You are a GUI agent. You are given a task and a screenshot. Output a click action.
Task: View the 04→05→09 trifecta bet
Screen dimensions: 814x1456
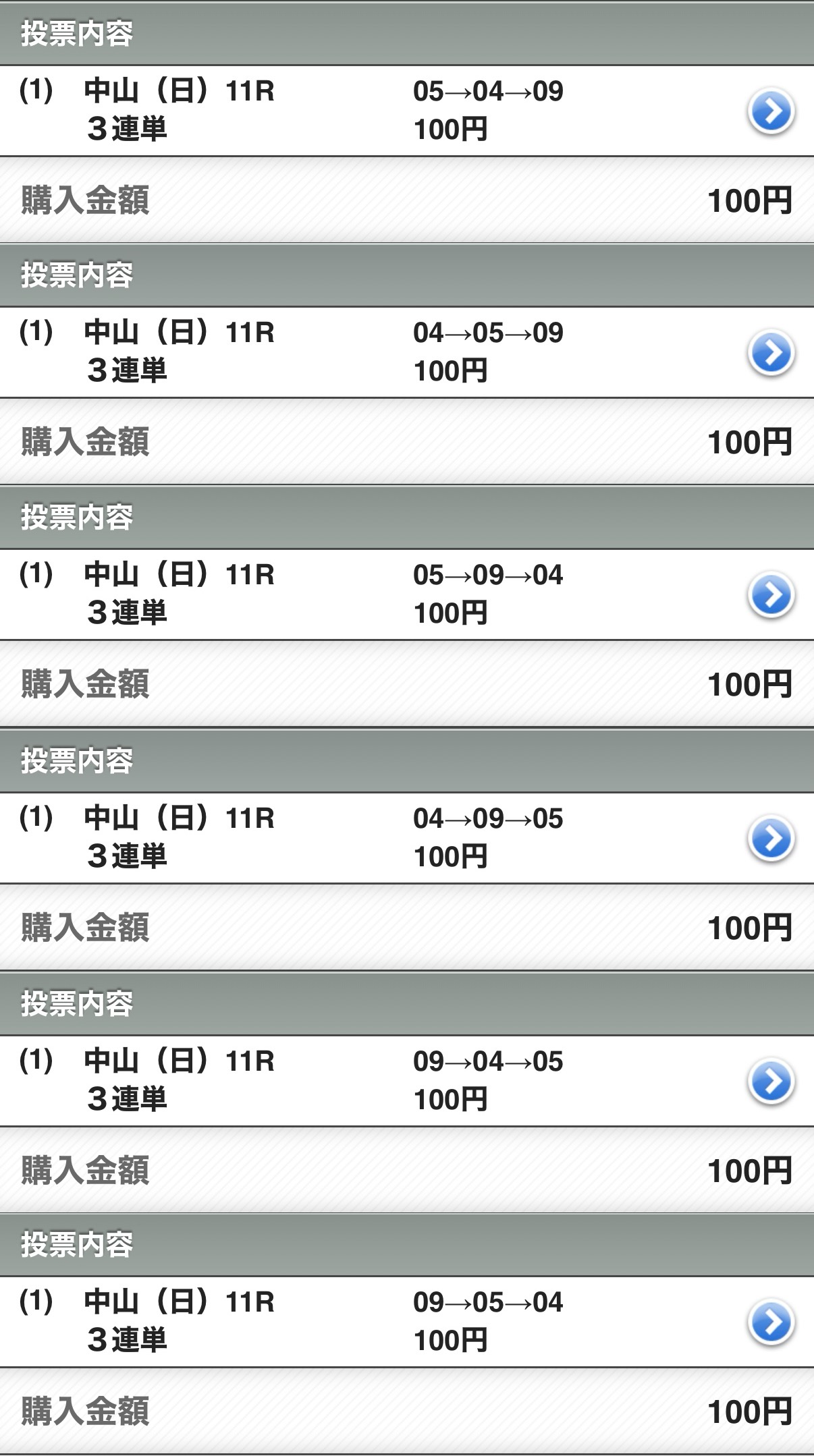771,353
